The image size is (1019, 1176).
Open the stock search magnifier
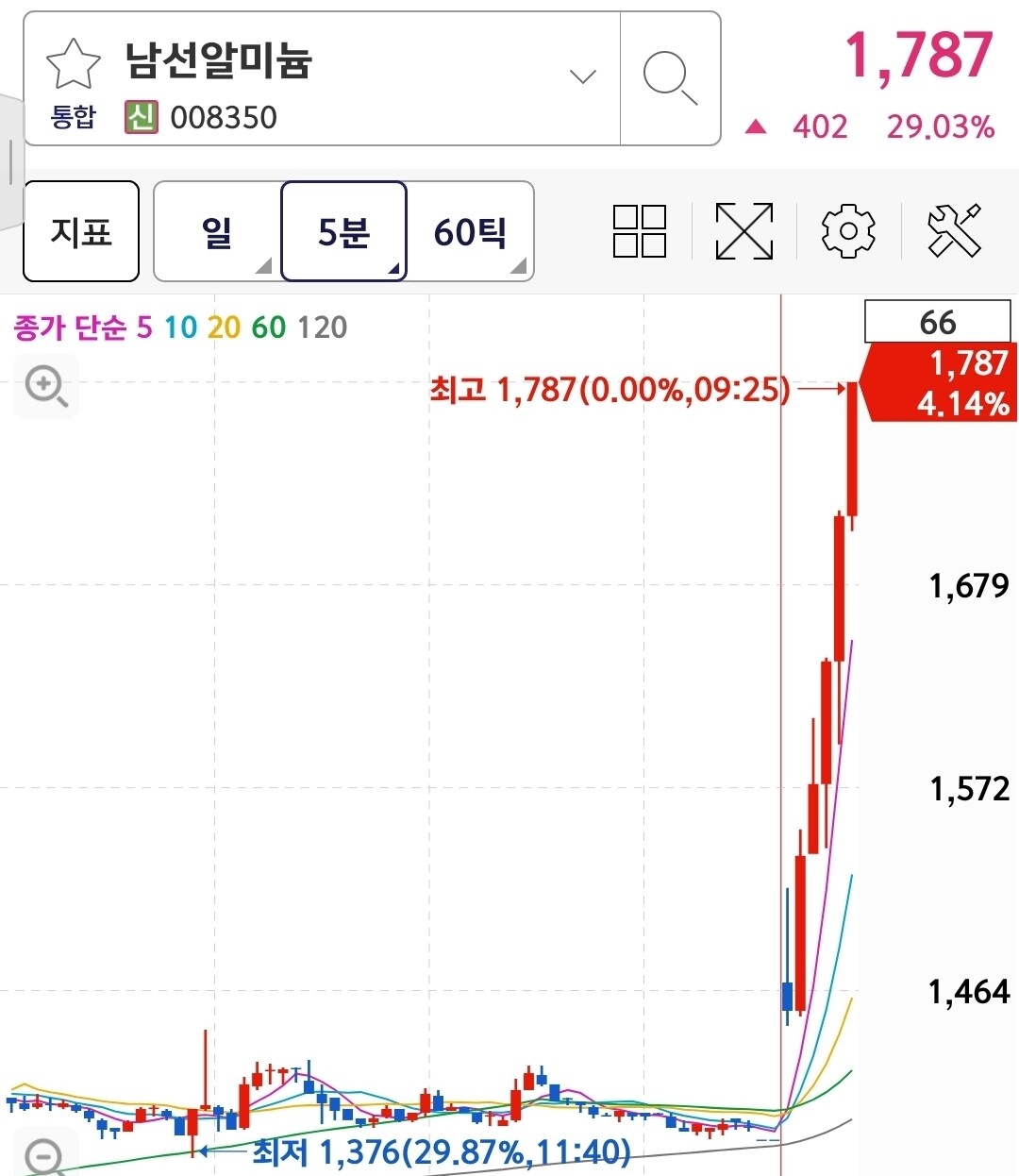click(x=670, y=78)
